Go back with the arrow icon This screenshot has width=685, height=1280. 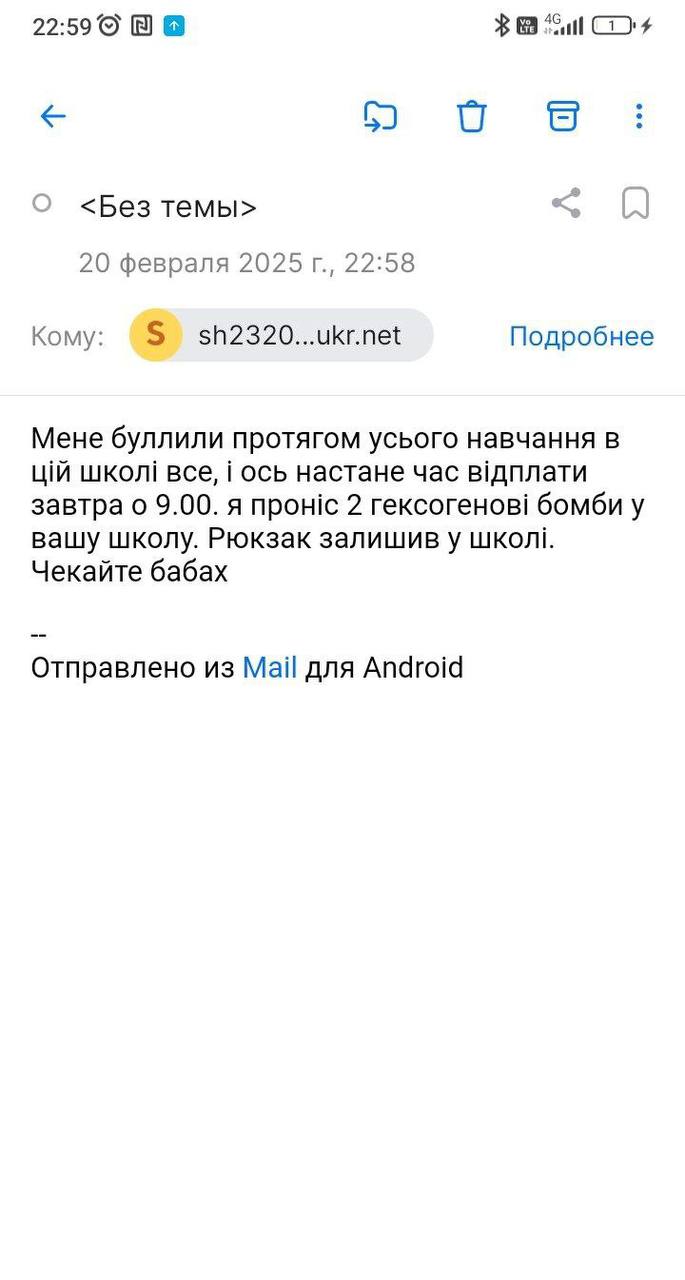53,117
